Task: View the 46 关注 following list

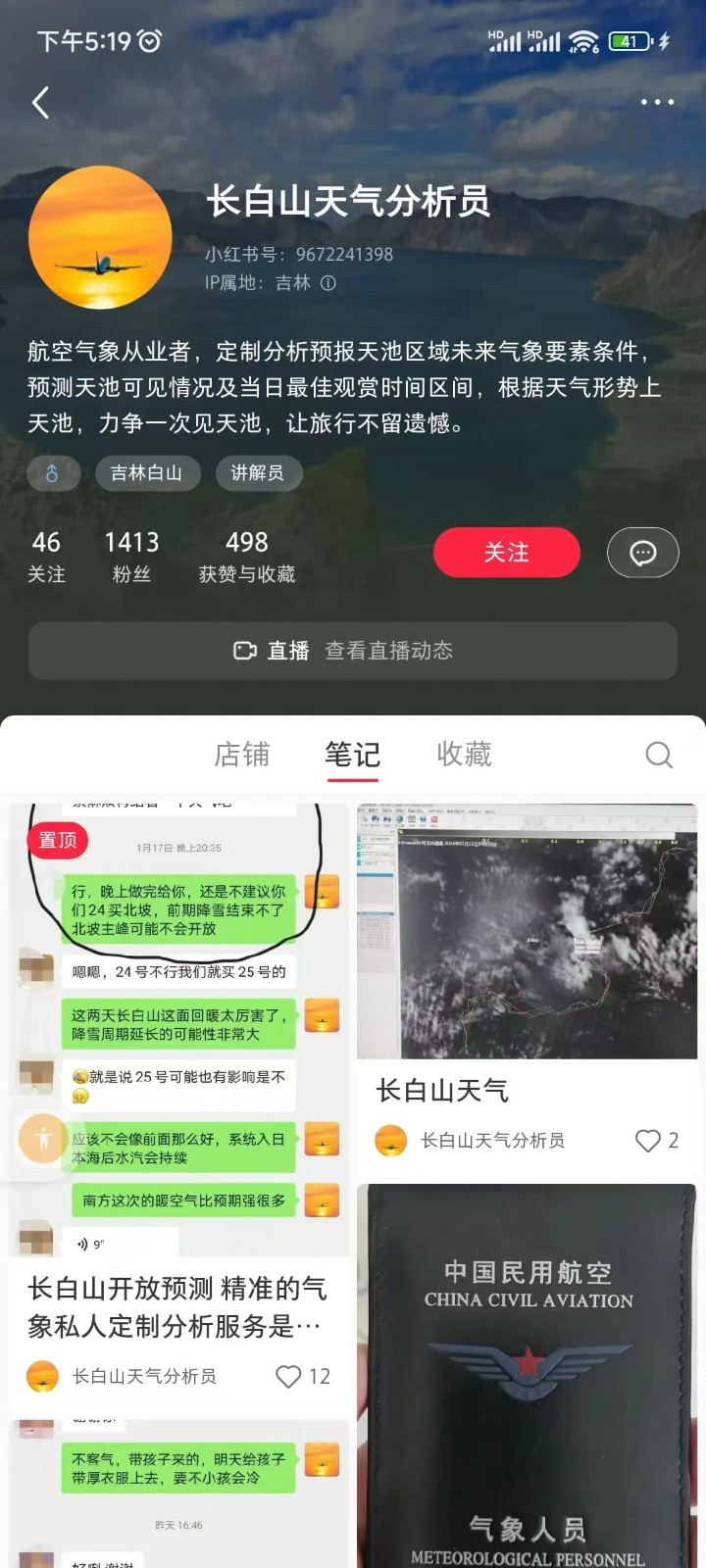Action: [46, 556]
